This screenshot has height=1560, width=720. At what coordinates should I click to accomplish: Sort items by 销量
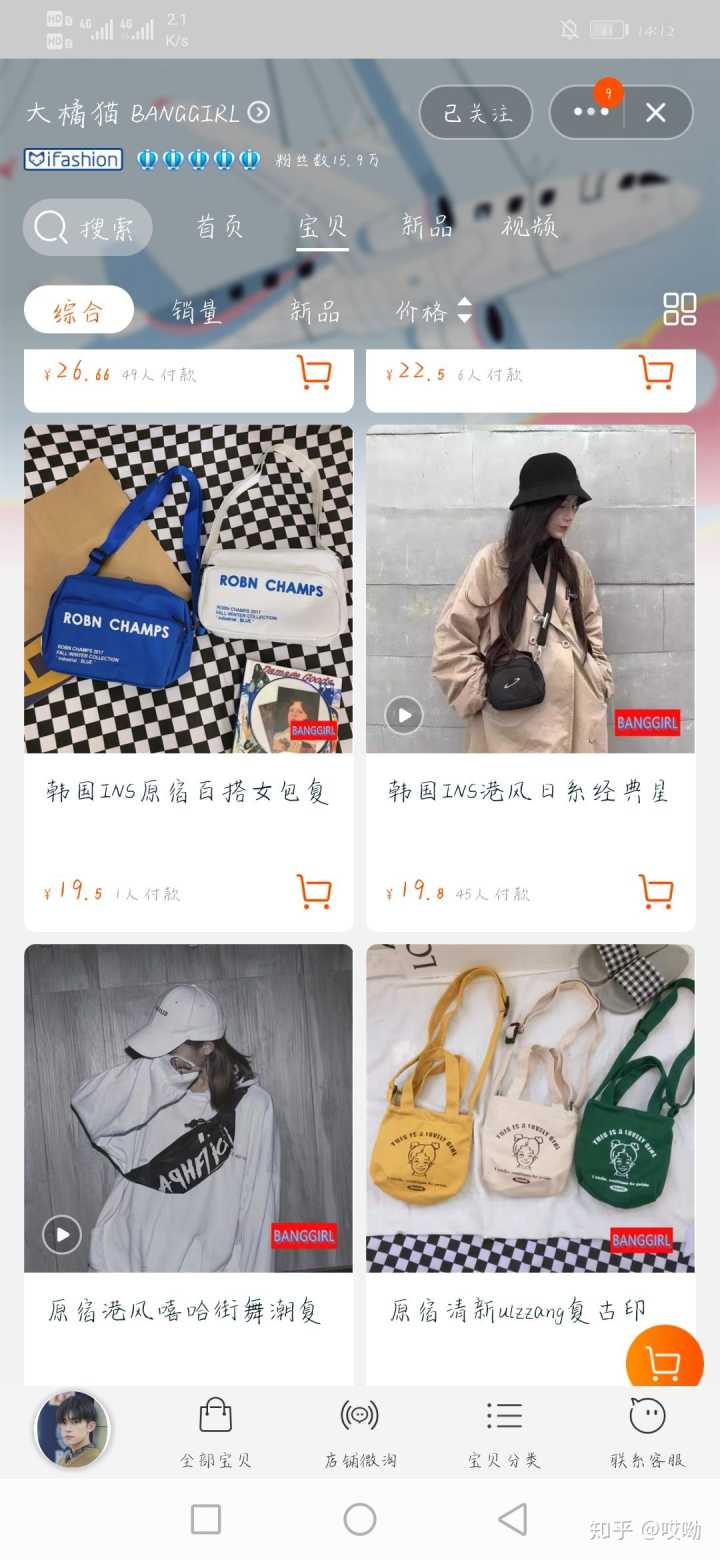click(x=196, y=311)
